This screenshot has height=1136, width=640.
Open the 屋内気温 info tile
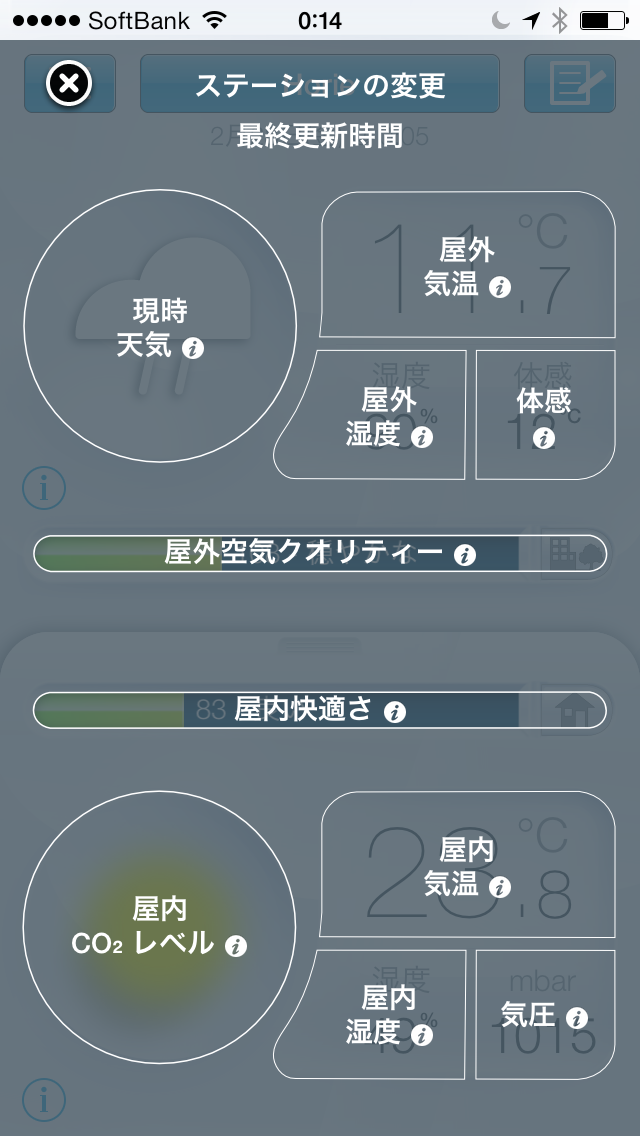(467, 867)
